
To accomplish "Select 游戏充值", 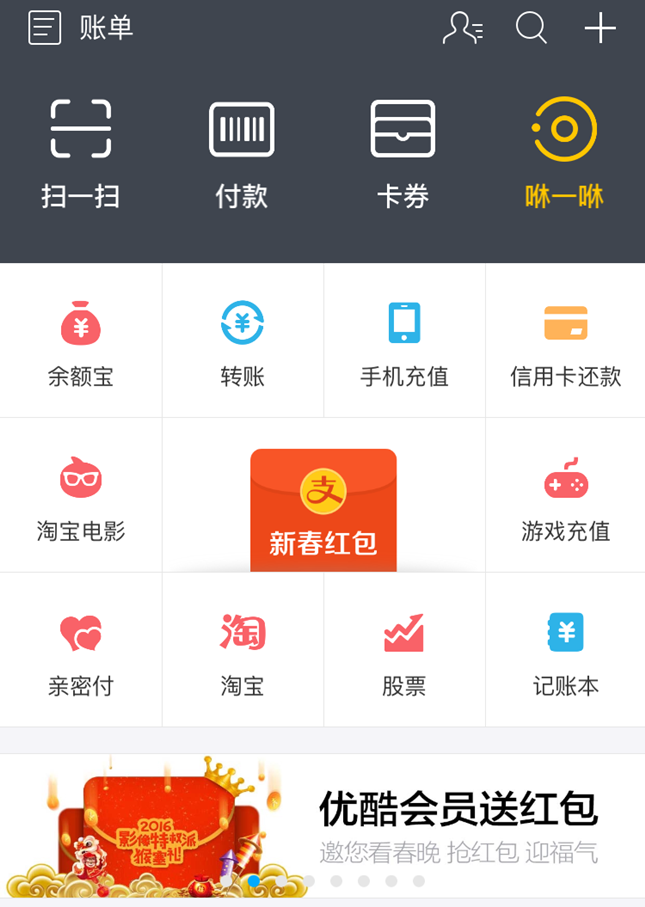I will [x=565, y=497].
